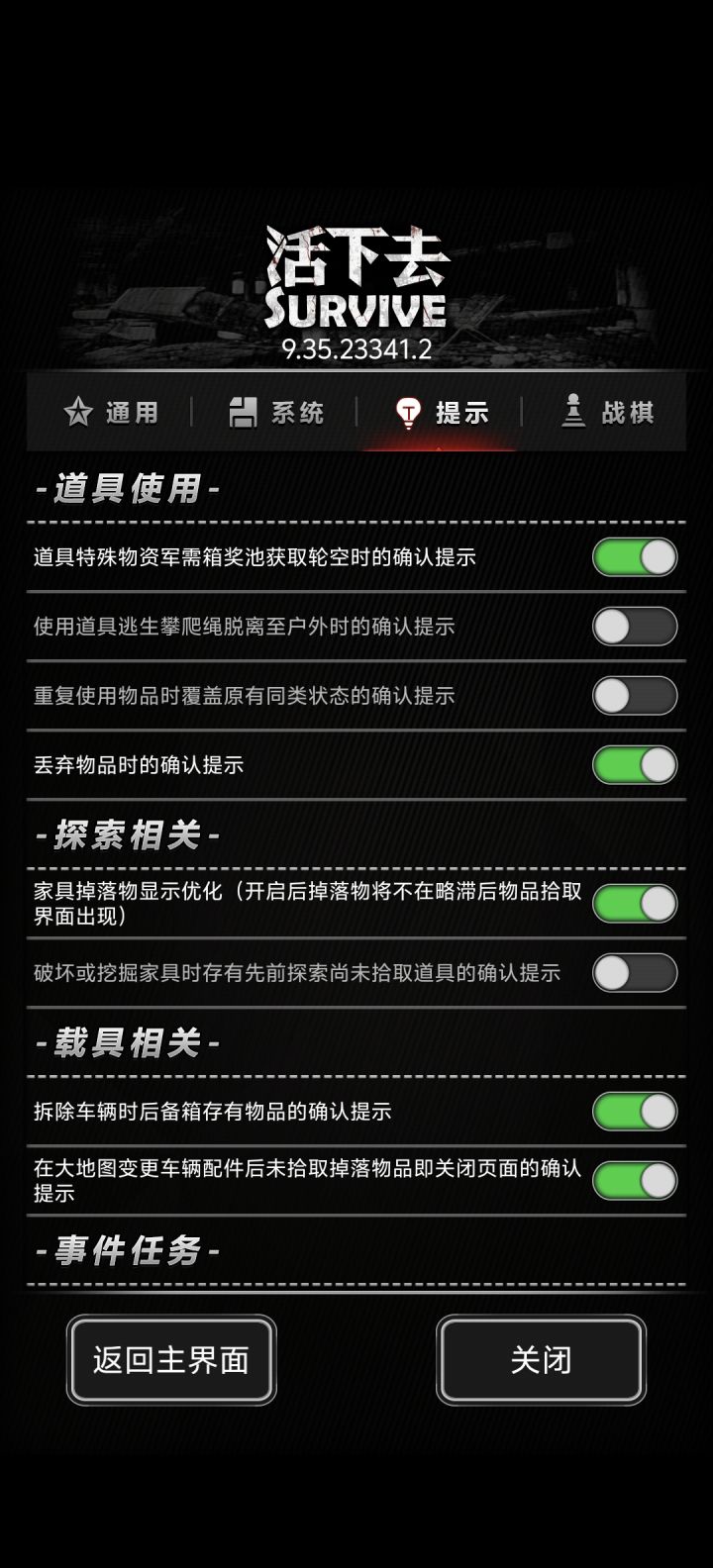Switch to the 通用 tab
Screen dimensions: 713x1568
click(x=109, y=413)
